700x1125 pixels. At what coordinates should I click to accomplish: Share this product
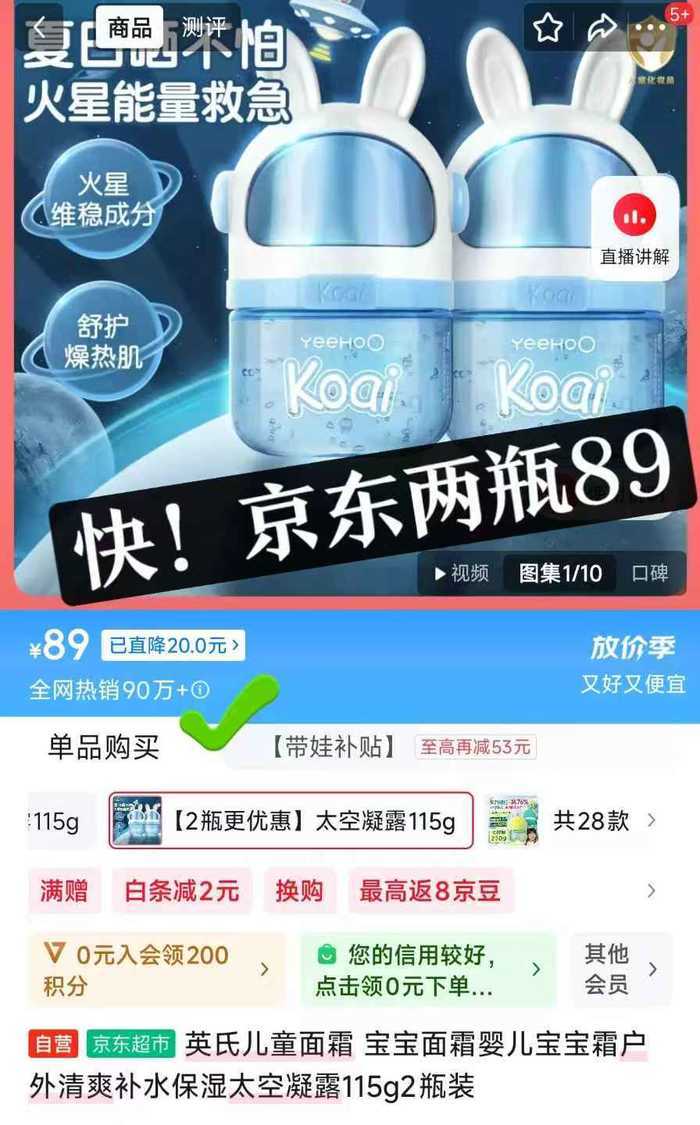point(603,28)
